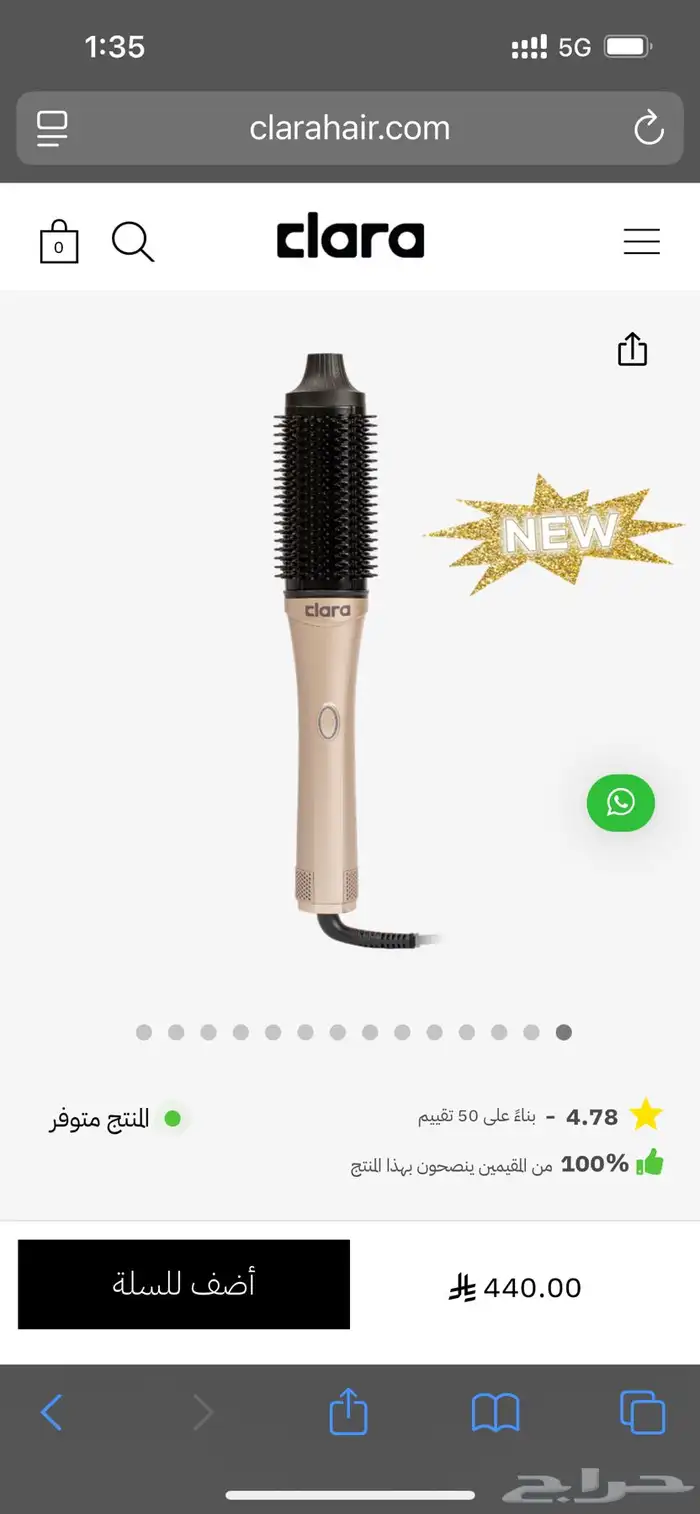The width and height of the screenshot is (700, 1514).
Task: Tap the clarahair.com address bar
Action: coord(349,128)
